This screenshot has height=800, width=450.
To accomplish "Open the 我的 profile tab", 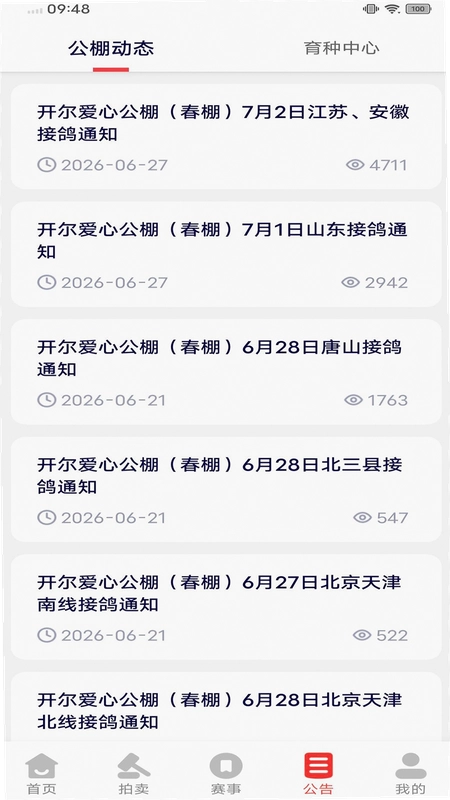I will (x=410, y=773).
